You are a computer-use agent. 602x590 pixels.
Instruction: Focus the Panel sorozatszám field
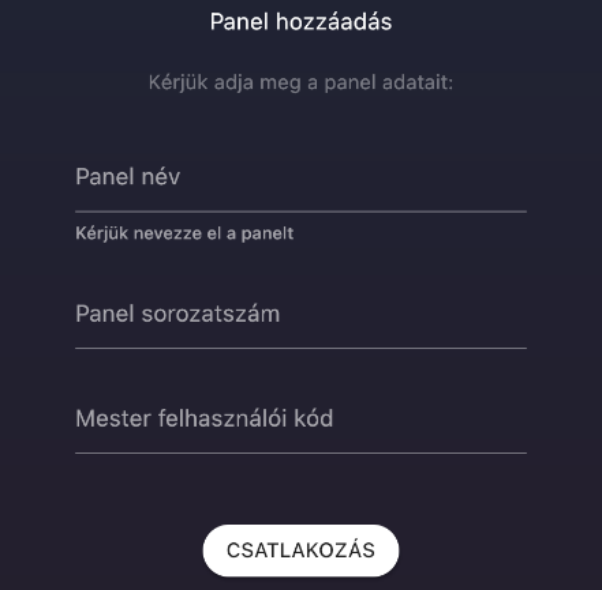tap(300, 315)
